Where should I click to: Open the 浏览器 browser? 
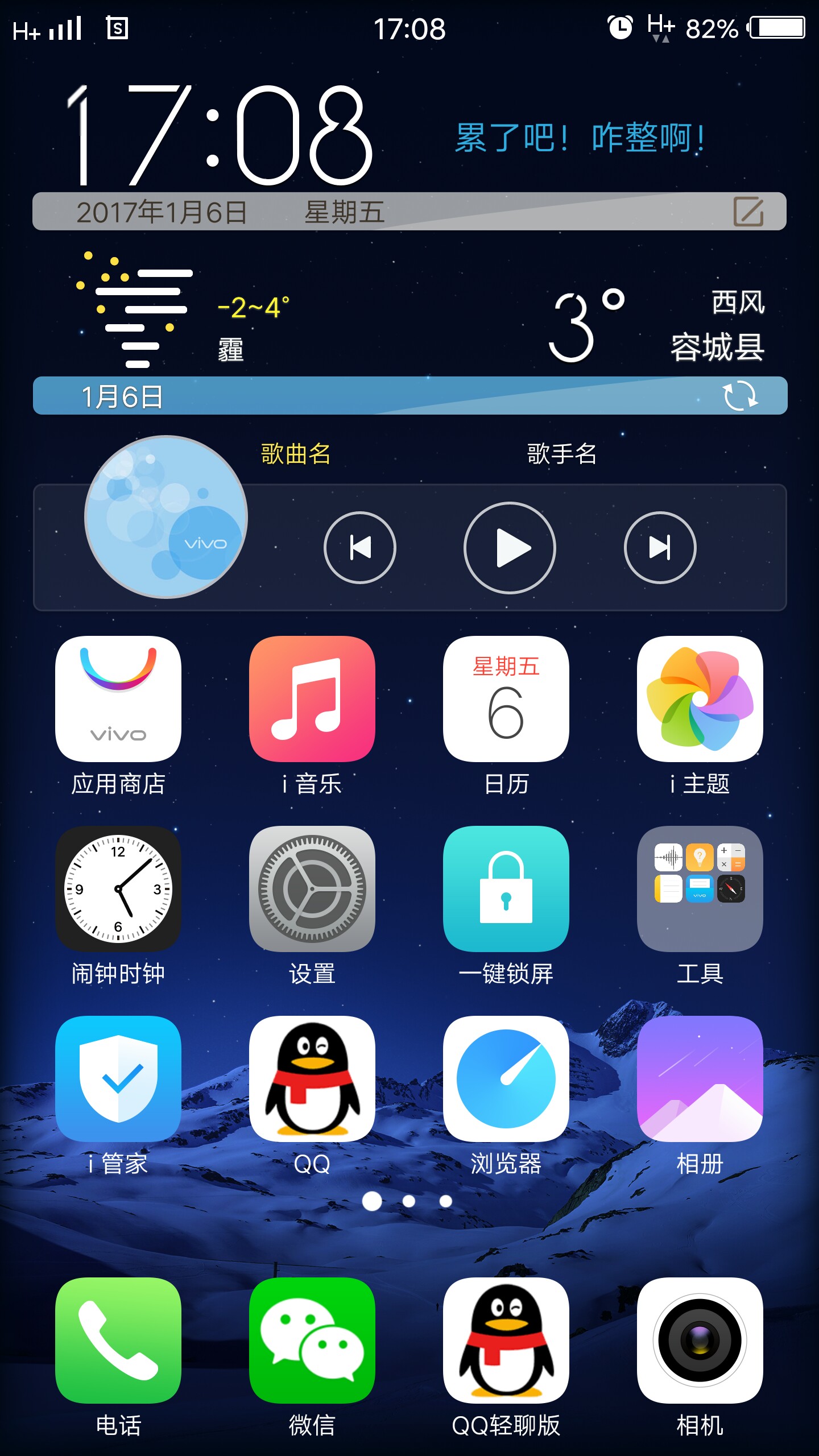tap(506, 1079)
